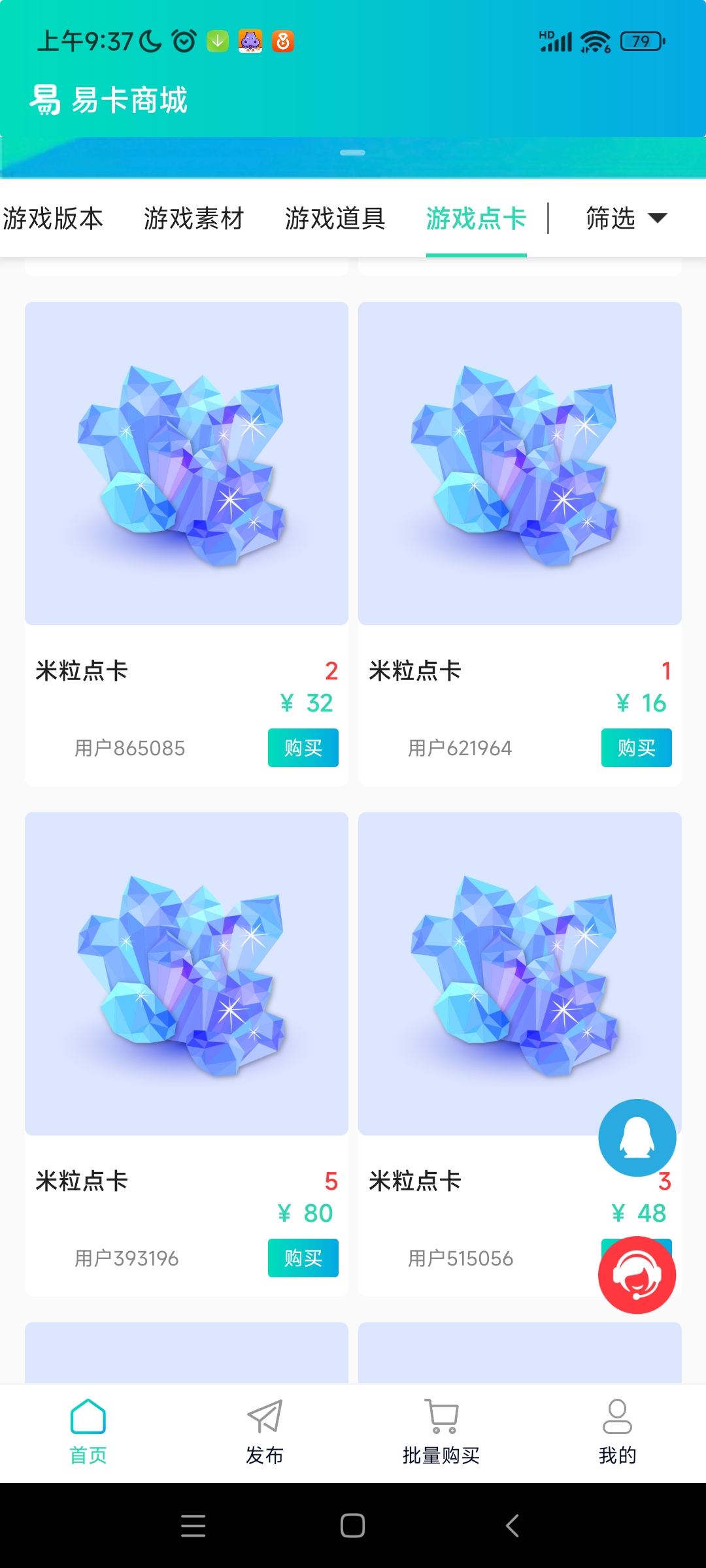
Task: Buy 米粒点卡 from 用户865085
Action: tap(302, 748)
